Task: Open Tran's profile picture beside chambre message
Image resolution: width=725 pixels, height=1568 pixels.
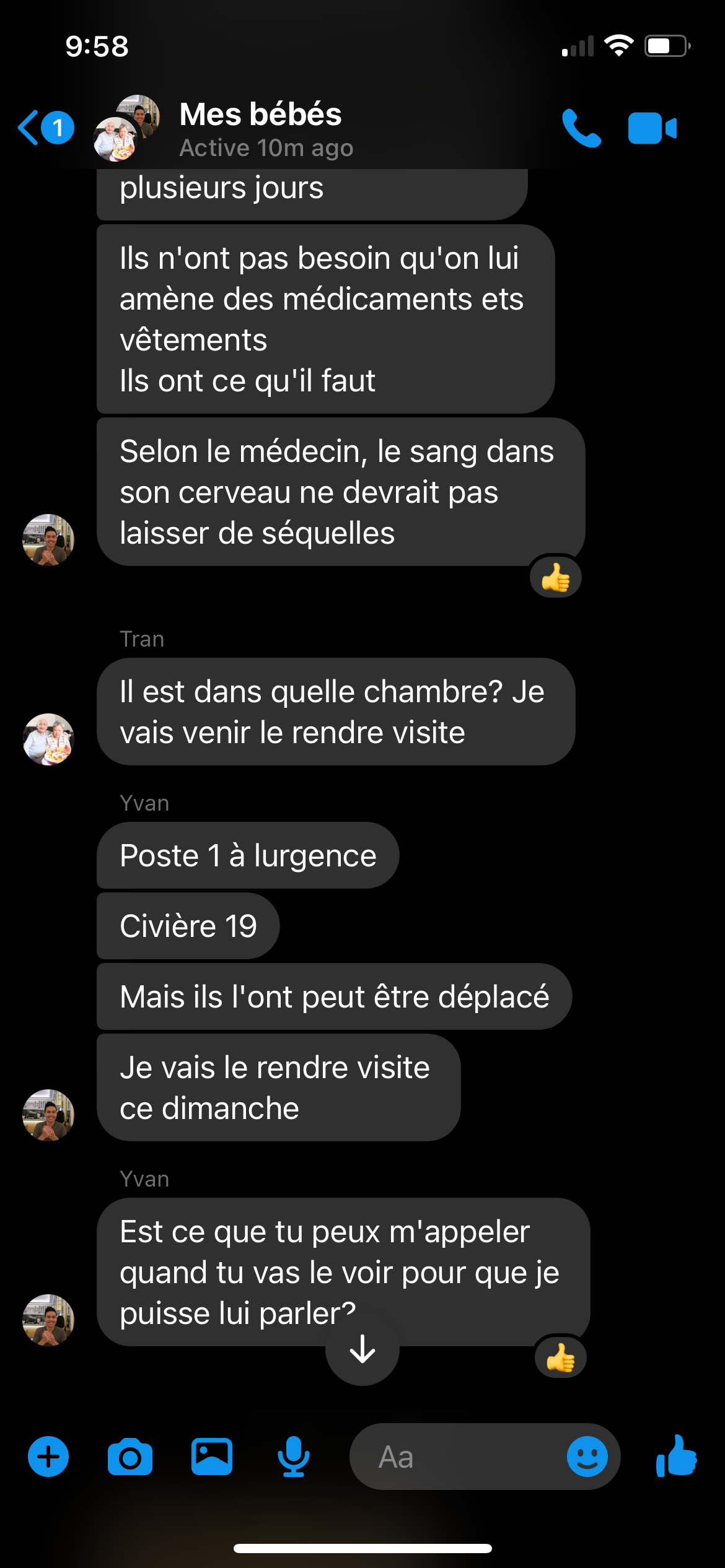Action: [48, 739]
